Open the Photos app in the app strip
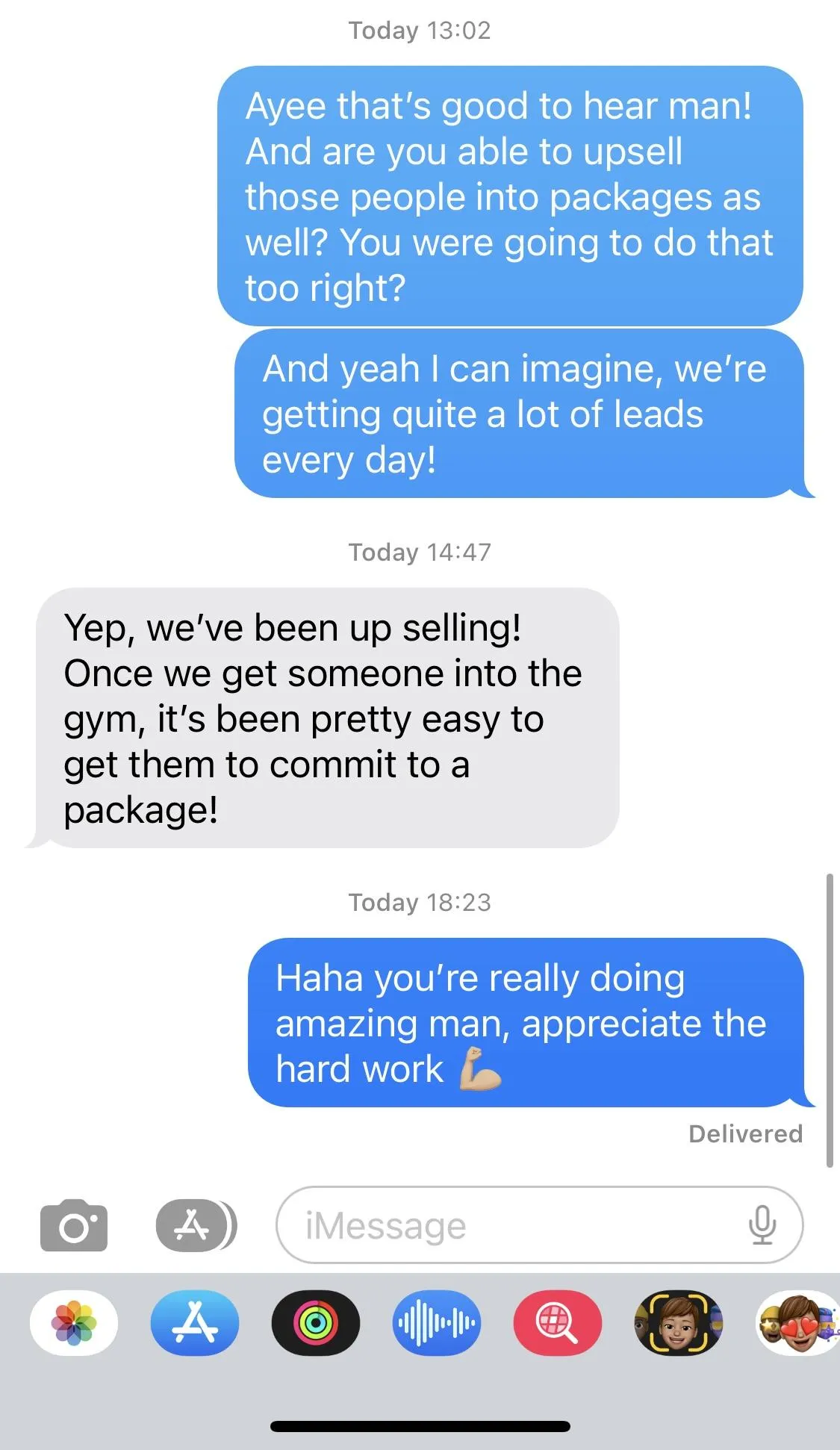Screen dimensions: 840x1450 [x=74, y=1322]
